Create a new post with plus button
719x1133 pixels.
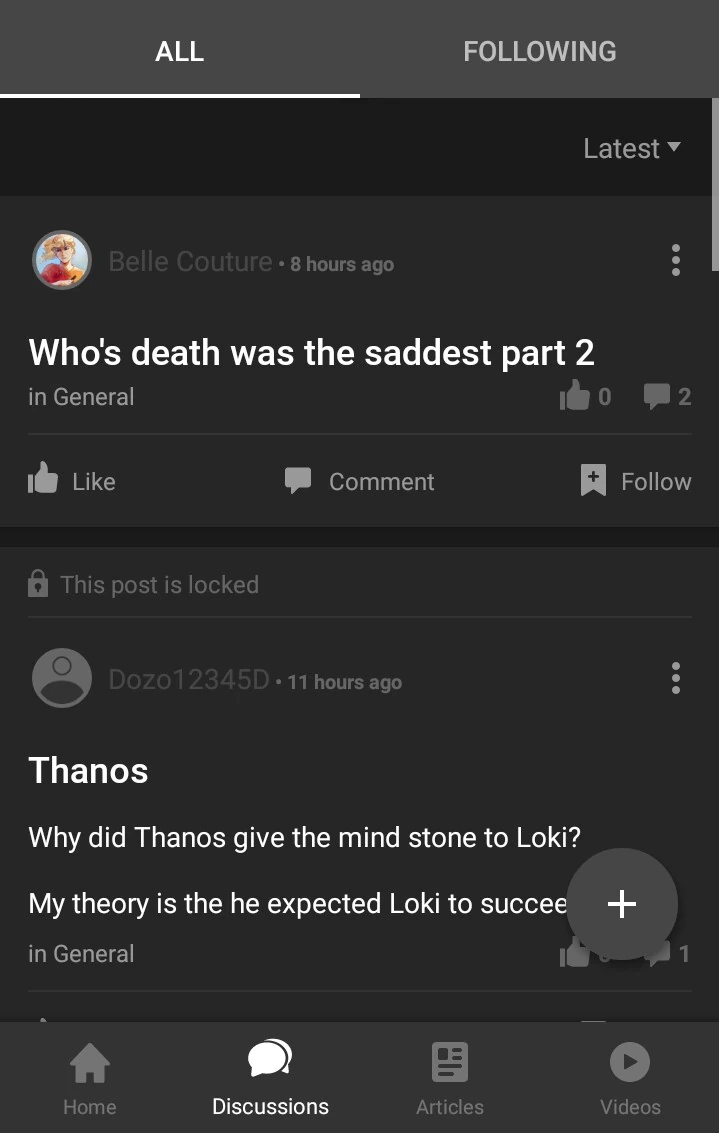pos(622,904)
